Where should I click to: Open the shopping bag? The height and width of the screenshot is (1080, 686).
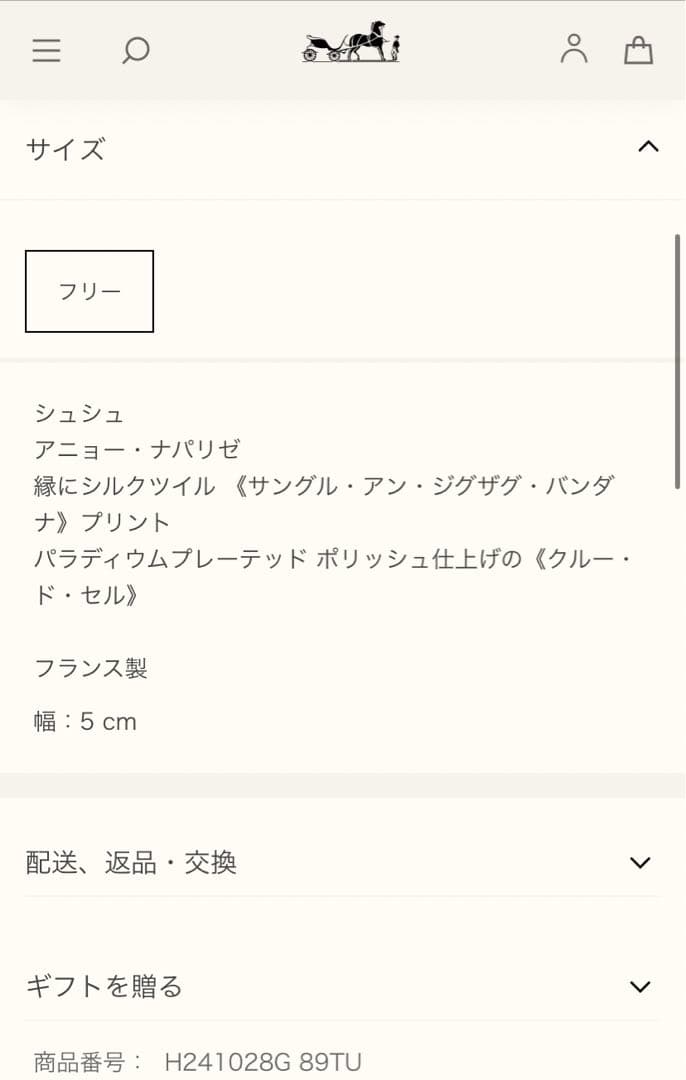(638, 50)
